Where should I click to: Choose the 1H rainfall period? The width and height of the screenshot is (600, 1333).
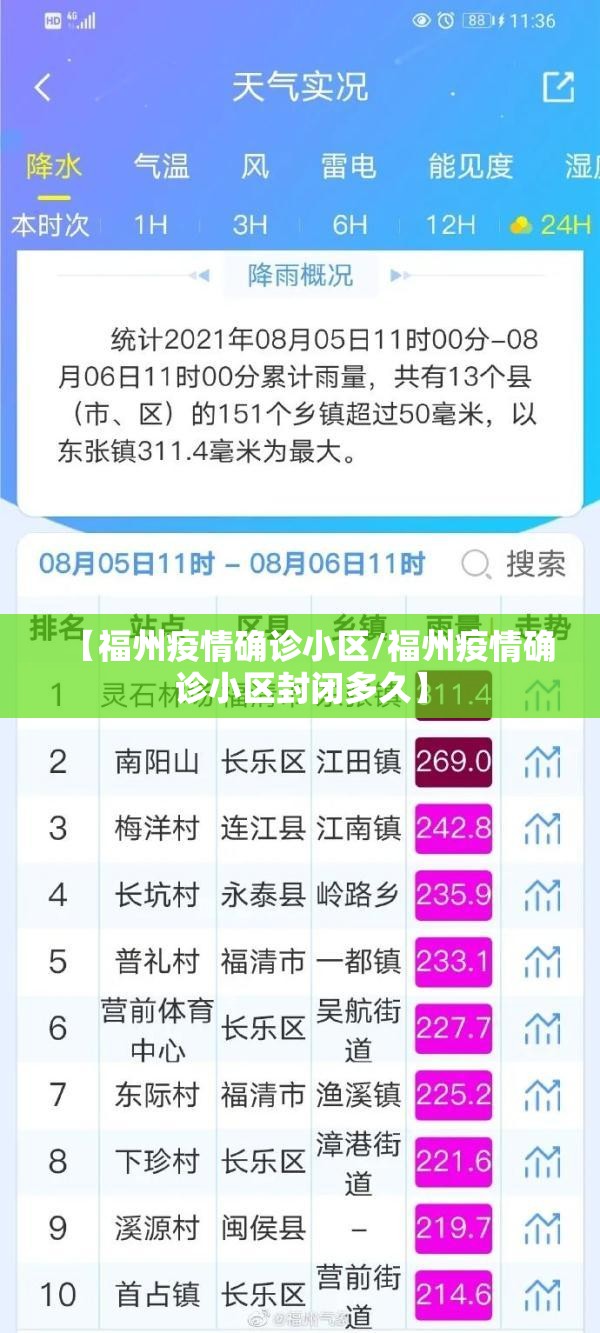[150, 224]
